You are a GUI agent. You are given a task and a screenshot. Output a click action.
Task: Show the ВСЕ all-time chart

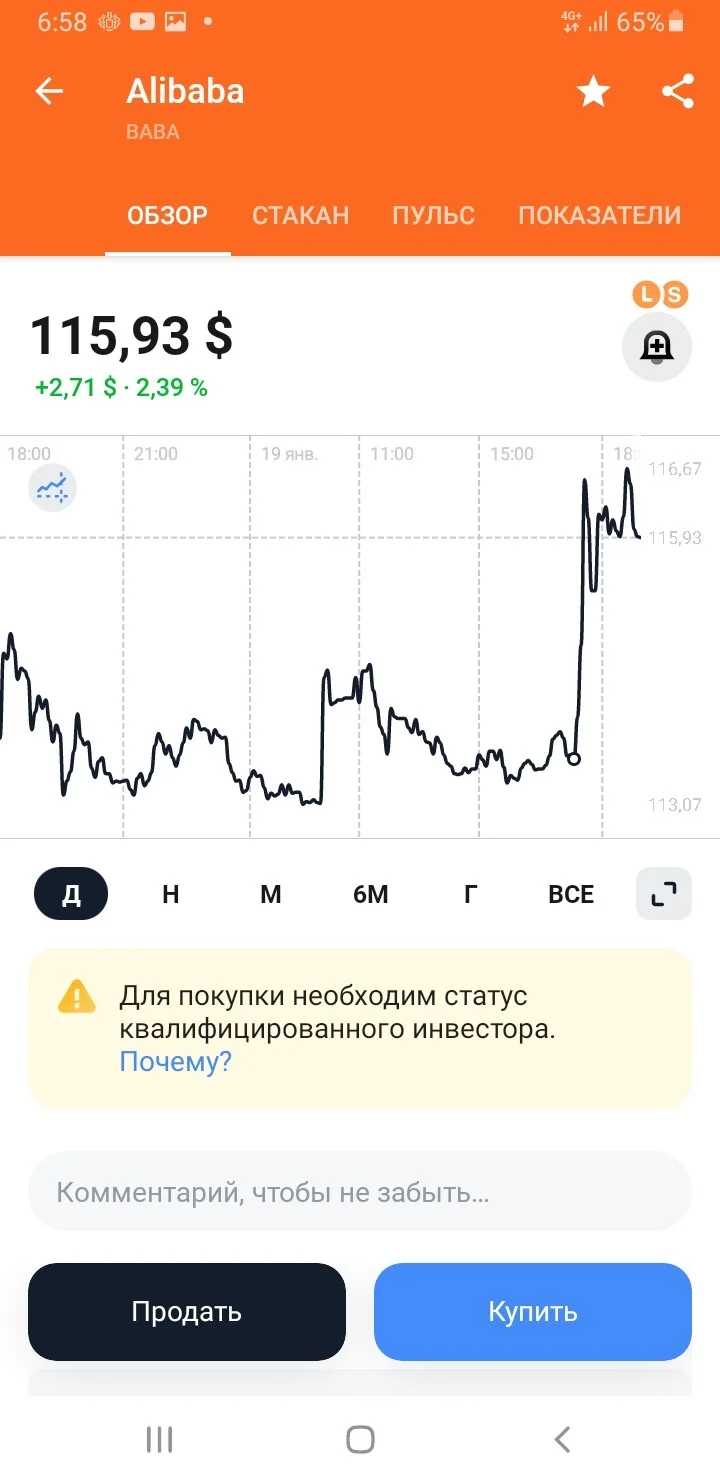pos(571,894)
